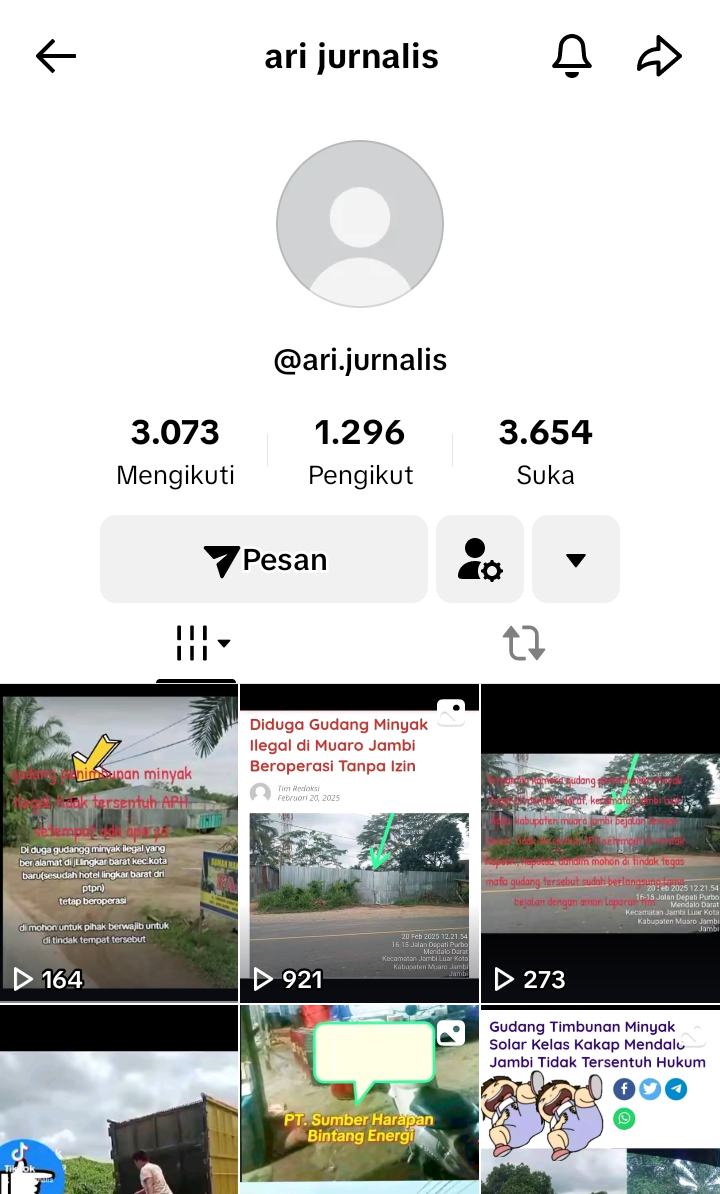Go back using the arrow icon

tap(56, 57)
